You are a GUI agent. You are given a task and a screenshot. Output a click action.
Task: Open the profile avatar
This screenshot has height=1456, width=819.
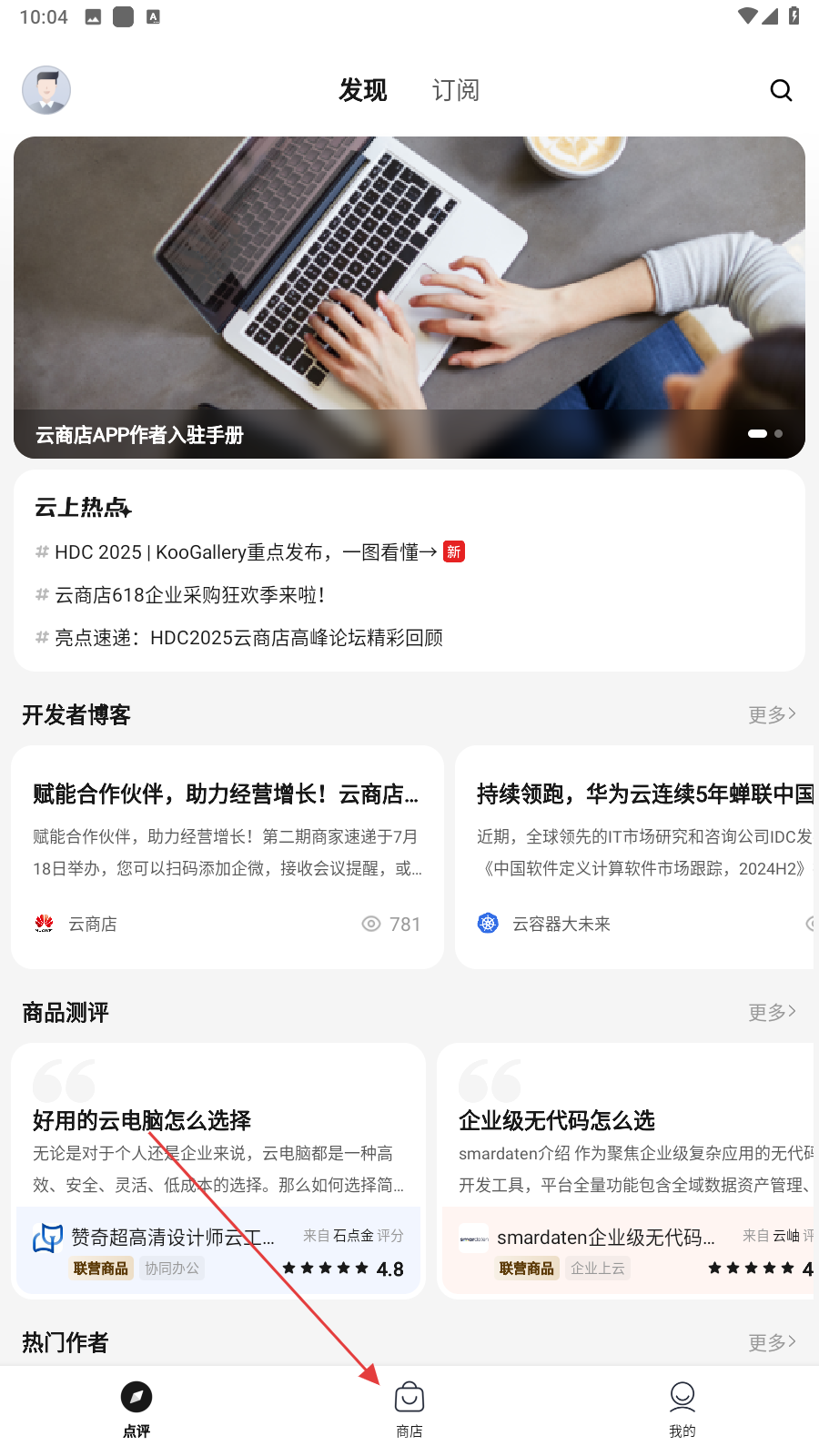46,90
